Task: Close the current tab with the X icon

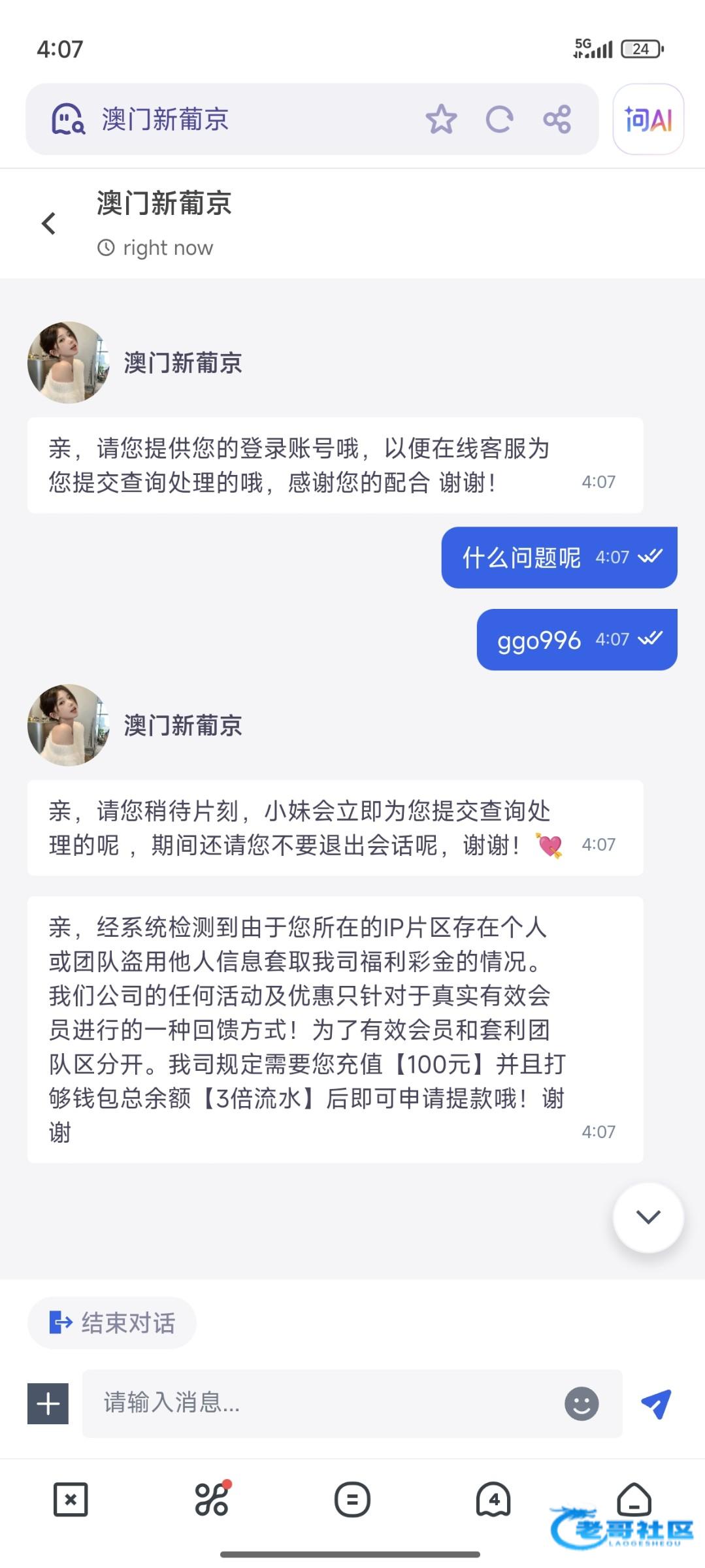Action: pos(71,1499)
